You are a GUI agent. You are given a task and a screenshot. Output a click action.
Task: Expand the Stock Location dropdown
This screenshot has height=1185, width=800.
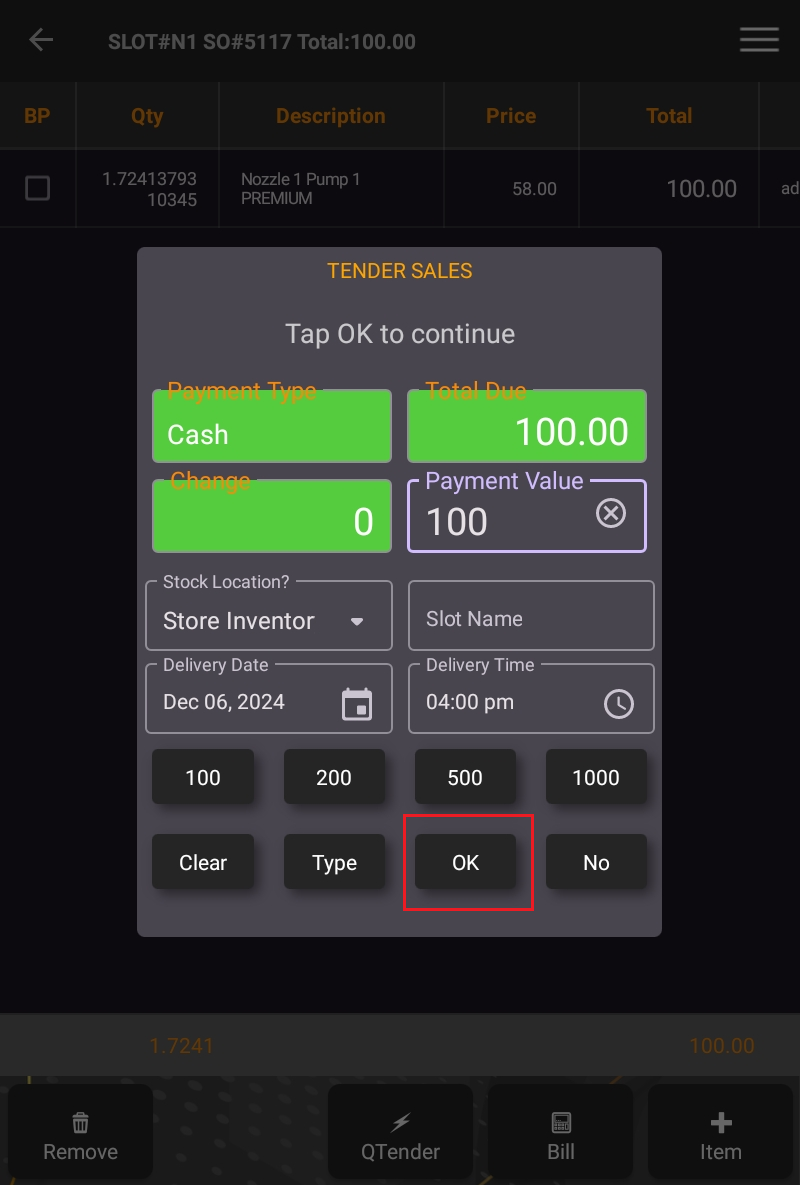tap(357, 621)
